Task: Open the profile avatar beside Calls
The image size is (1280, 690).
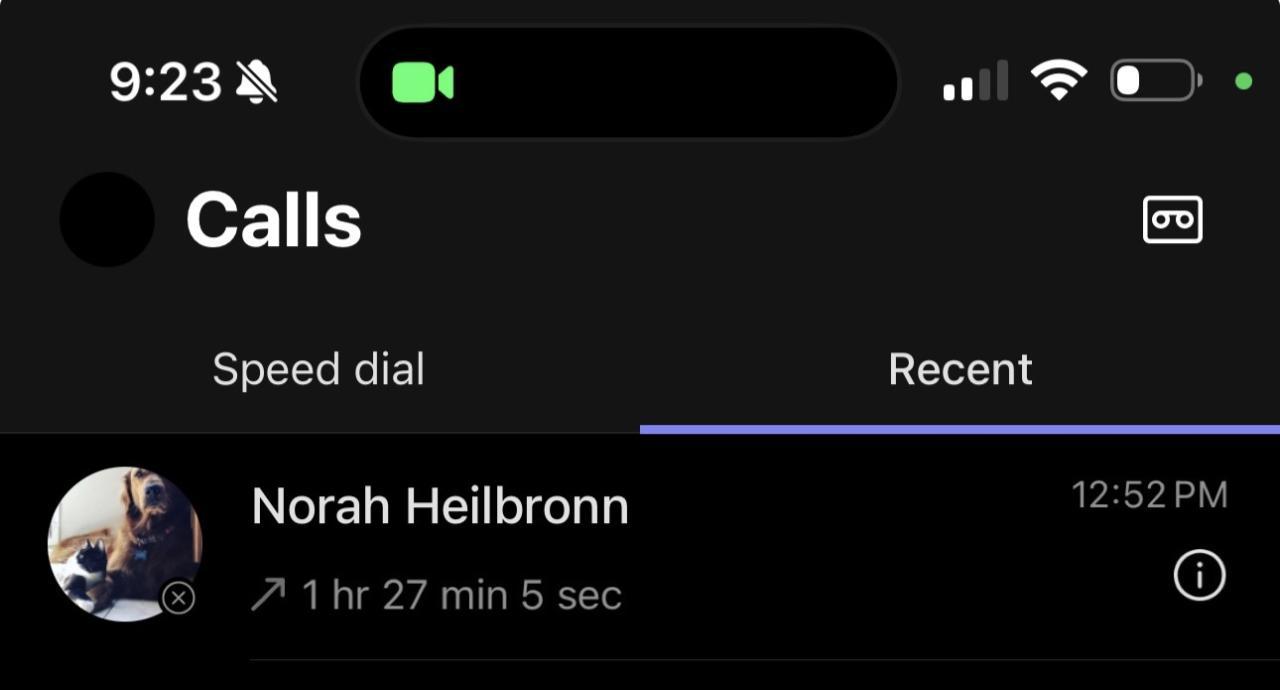Action: click(x=107, y=219)
